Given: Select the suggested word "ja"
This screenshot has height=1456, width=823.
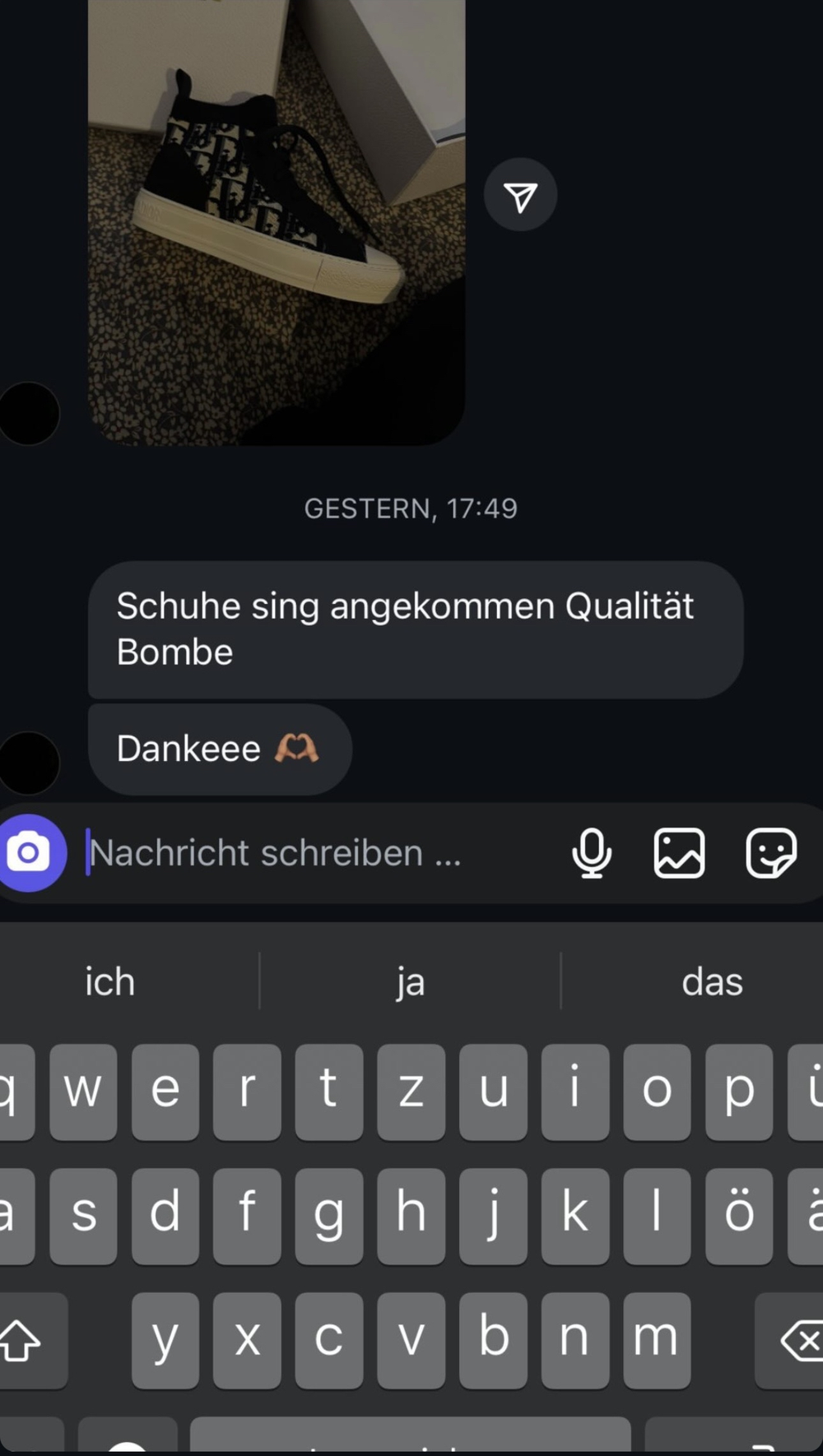Looking at the screenshot, I should click(x=410, y=981).
